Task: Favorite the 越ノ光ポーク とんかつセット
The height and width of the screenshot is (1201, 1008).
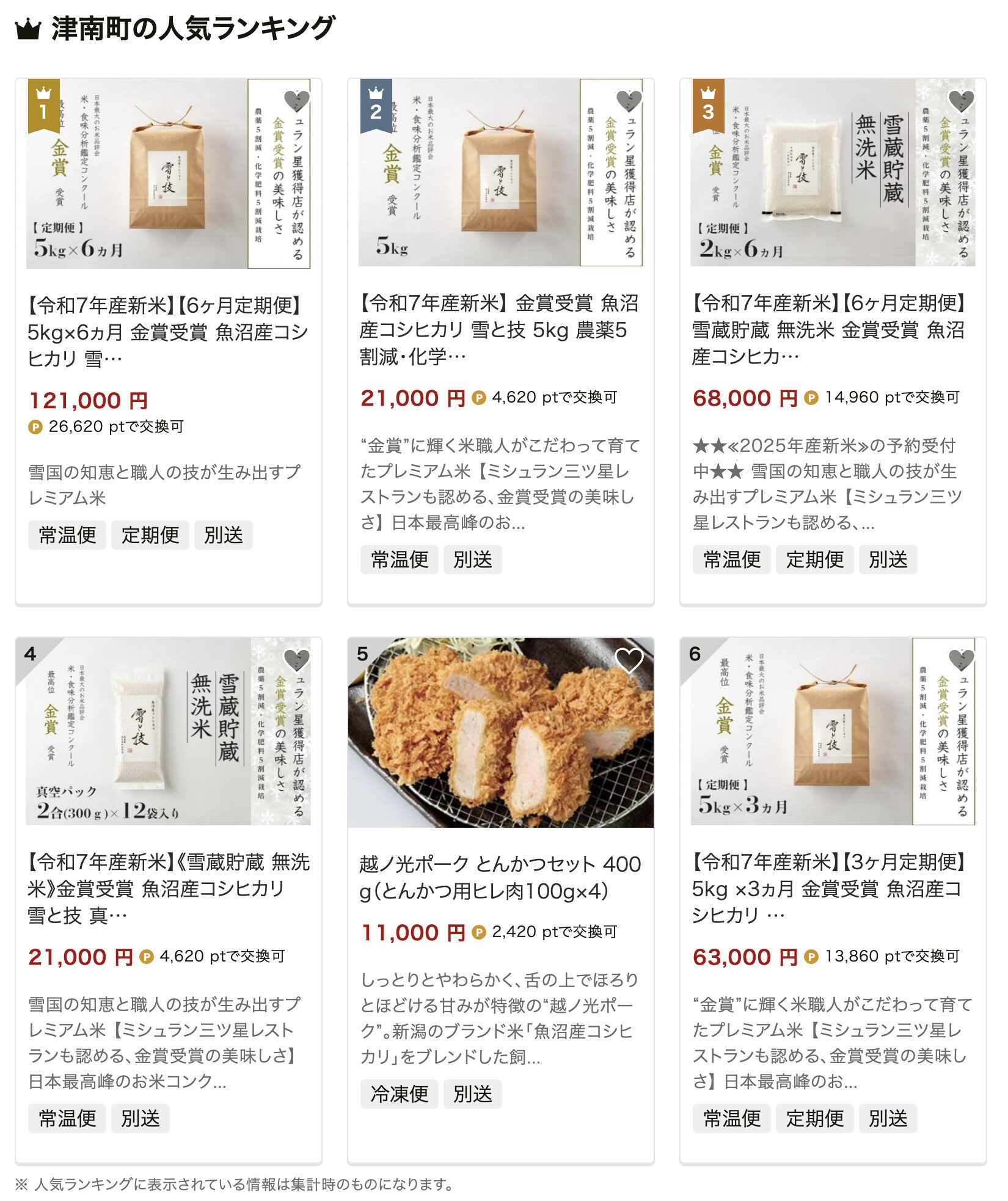Action: click(x=629, y=660)
